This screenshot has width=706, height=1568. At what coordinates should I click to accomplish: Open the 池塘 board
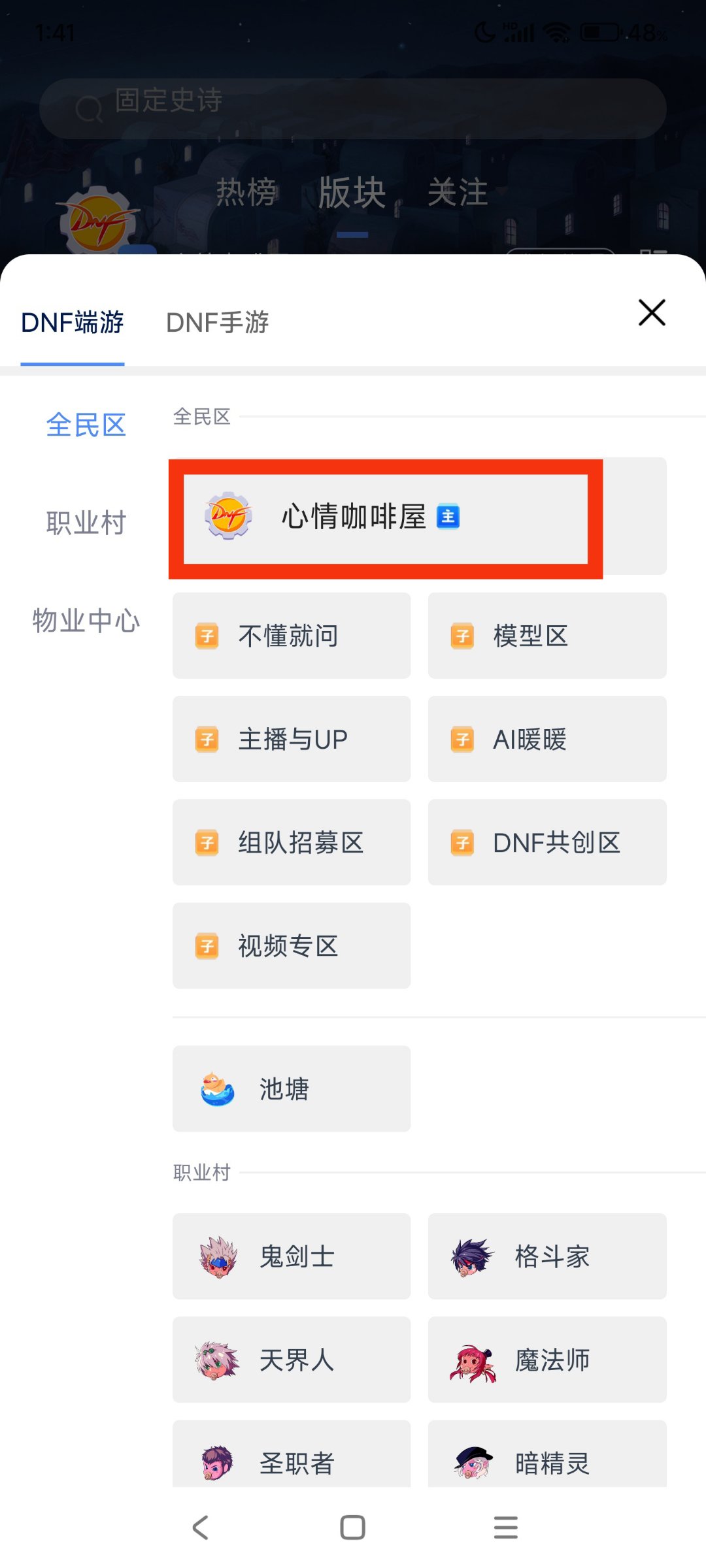click(x=292, y=1088)
